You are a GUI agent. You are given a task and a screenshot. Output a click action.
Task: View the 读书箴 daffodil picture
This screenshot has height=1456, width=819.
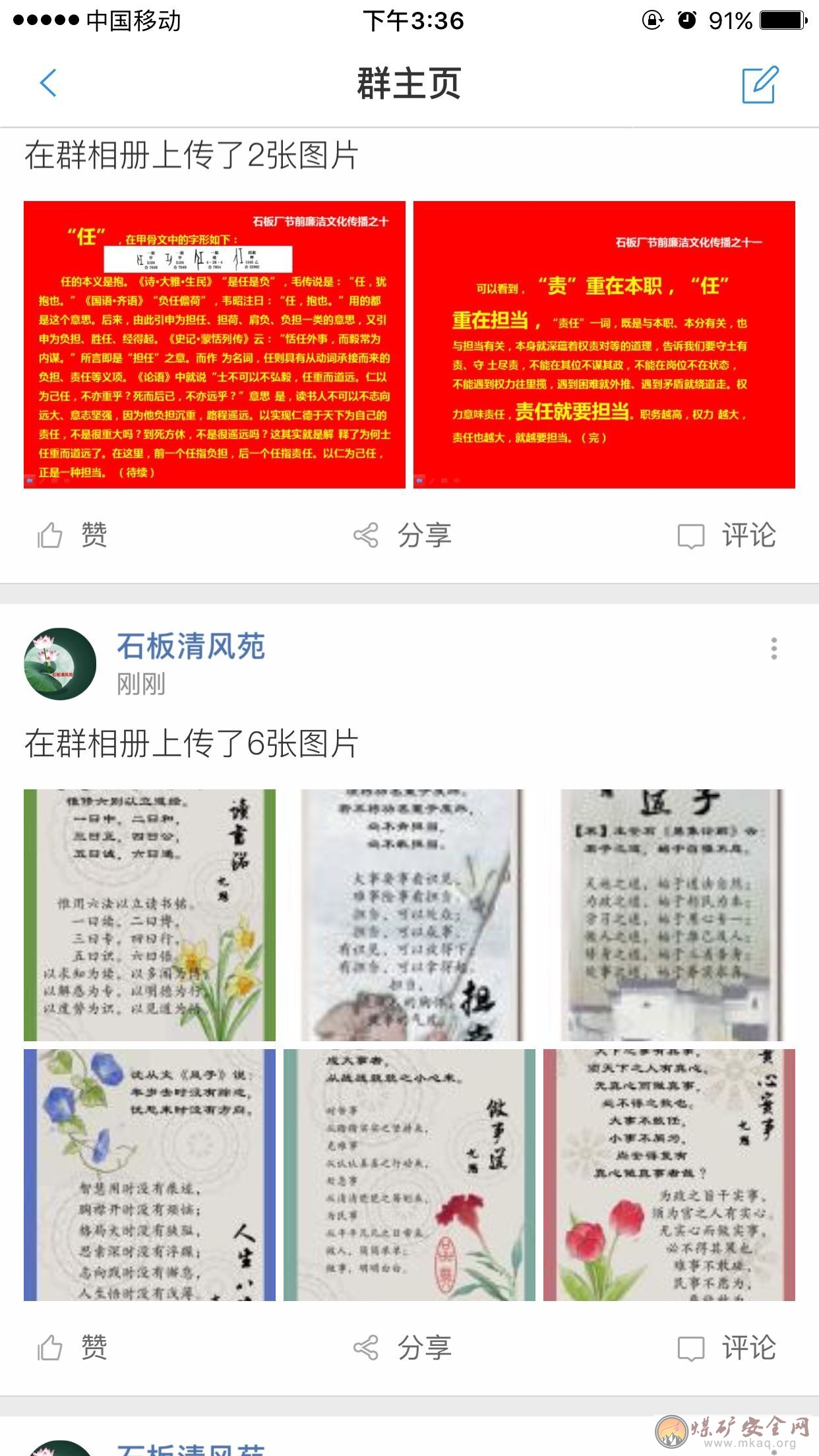pyautogui.click(x=150, y=915)
